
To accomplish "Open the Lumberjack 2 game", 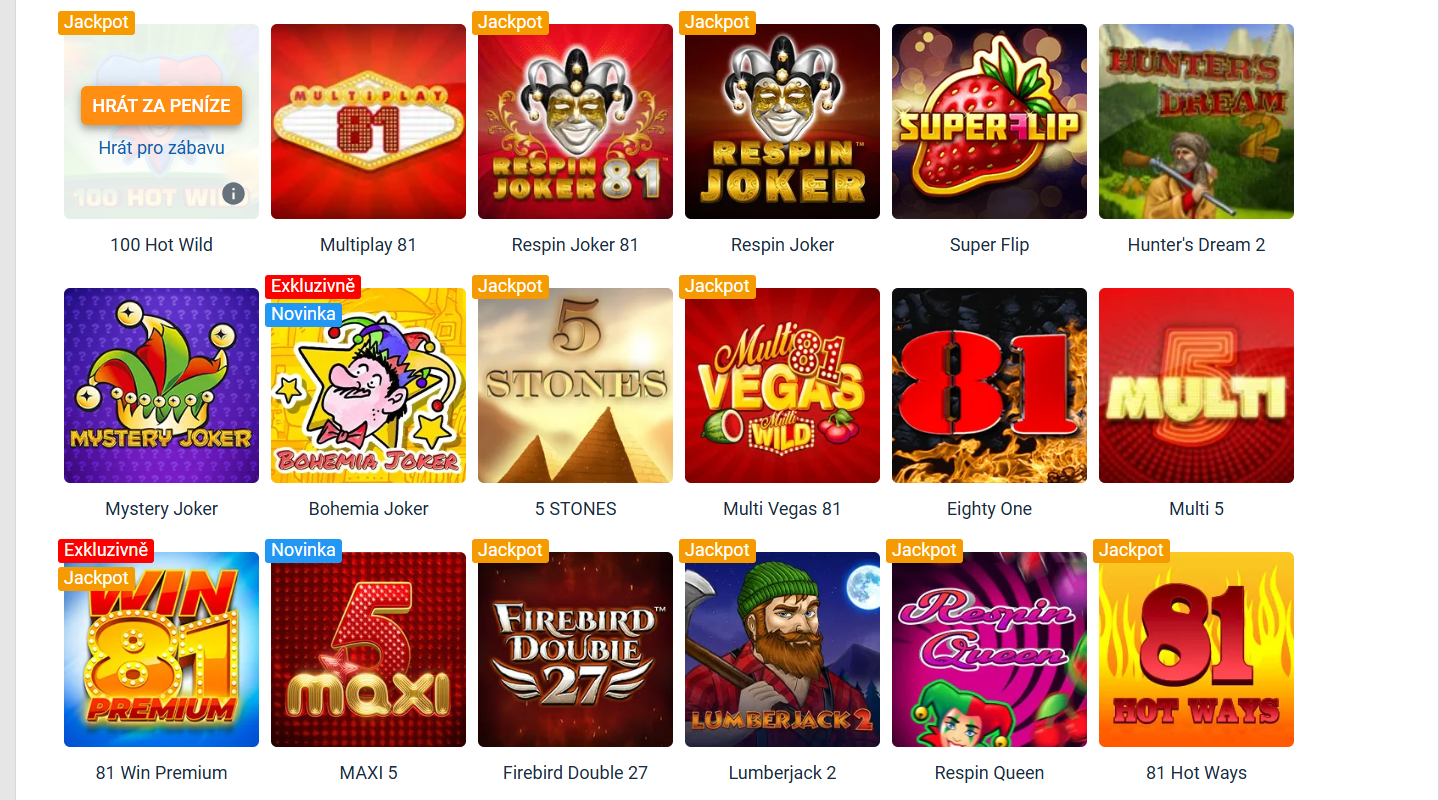I will click(x=782, y=650).
